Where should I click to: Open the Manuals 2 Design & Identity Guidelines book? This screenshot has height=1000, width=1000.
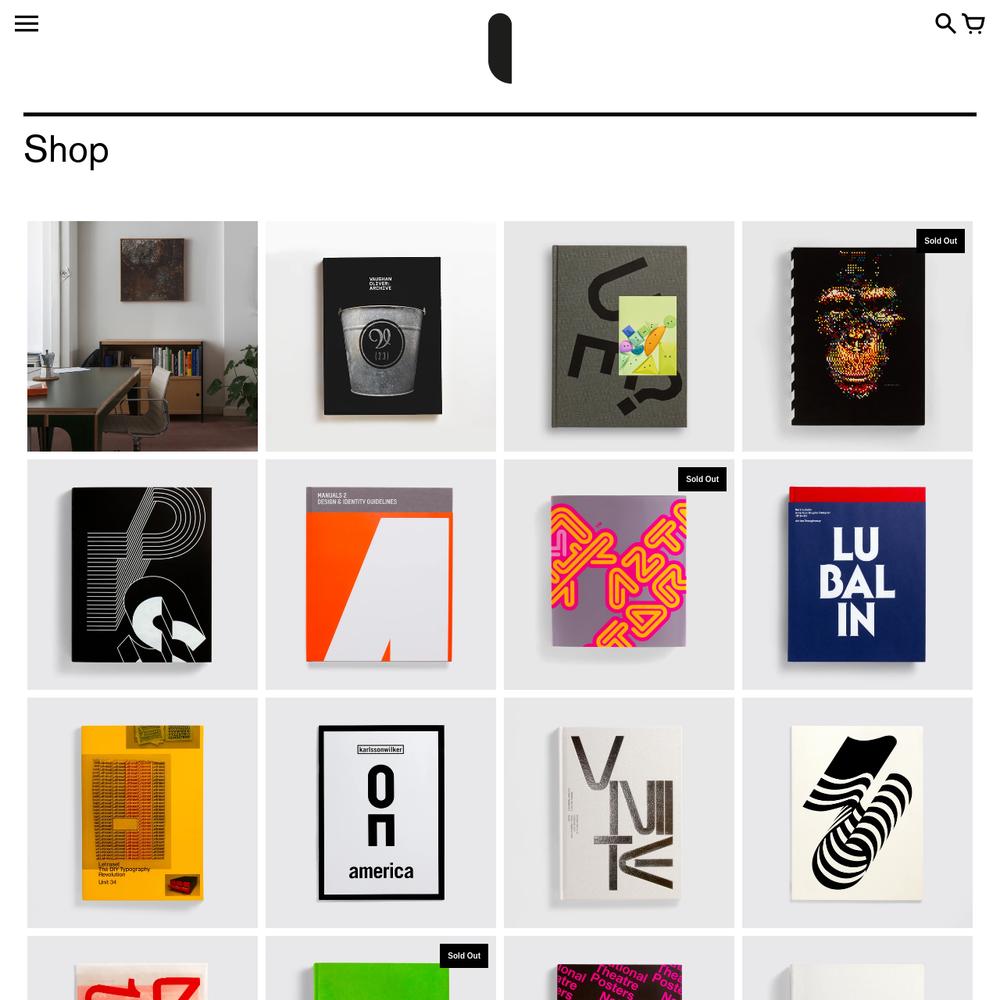(379, 574)
